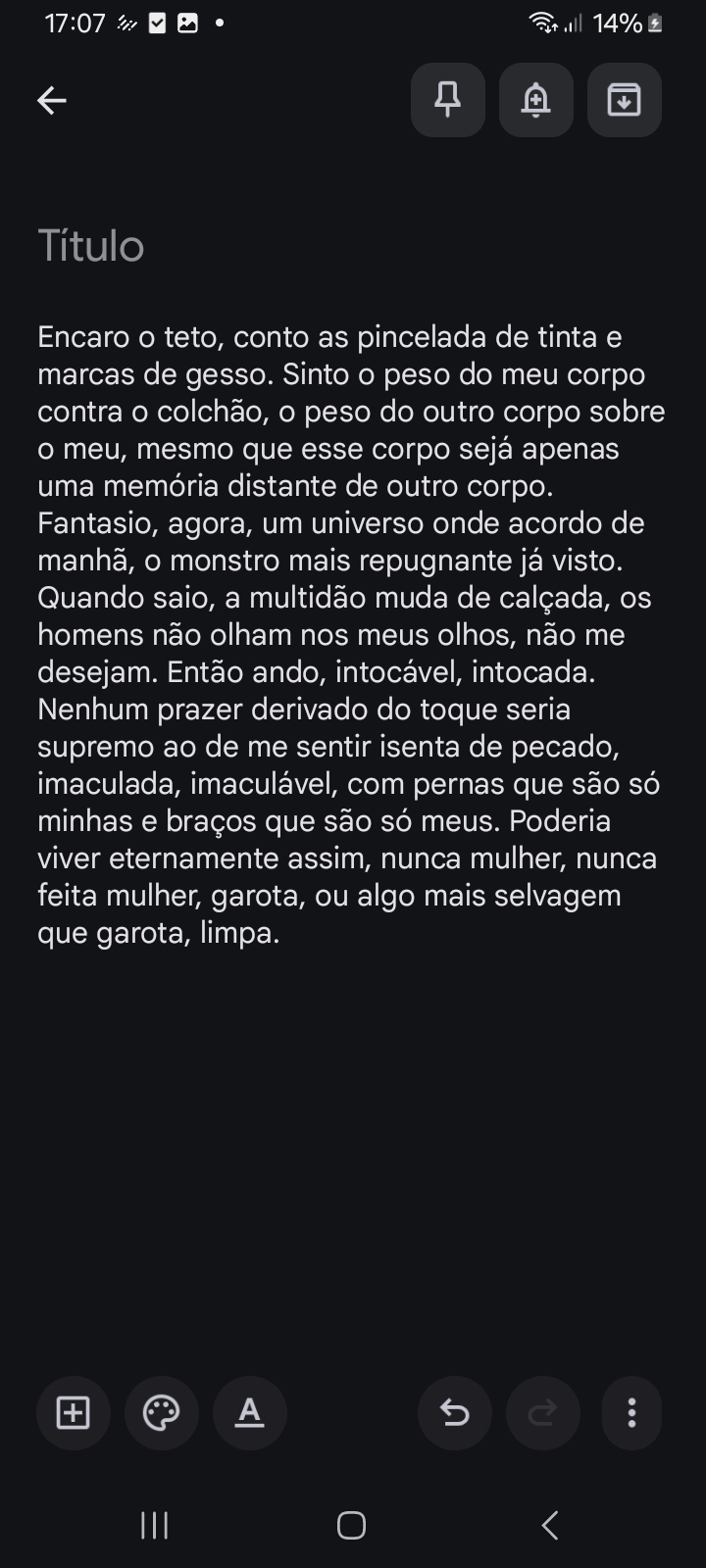Open the add attachment plus menu

point(74,1412)
